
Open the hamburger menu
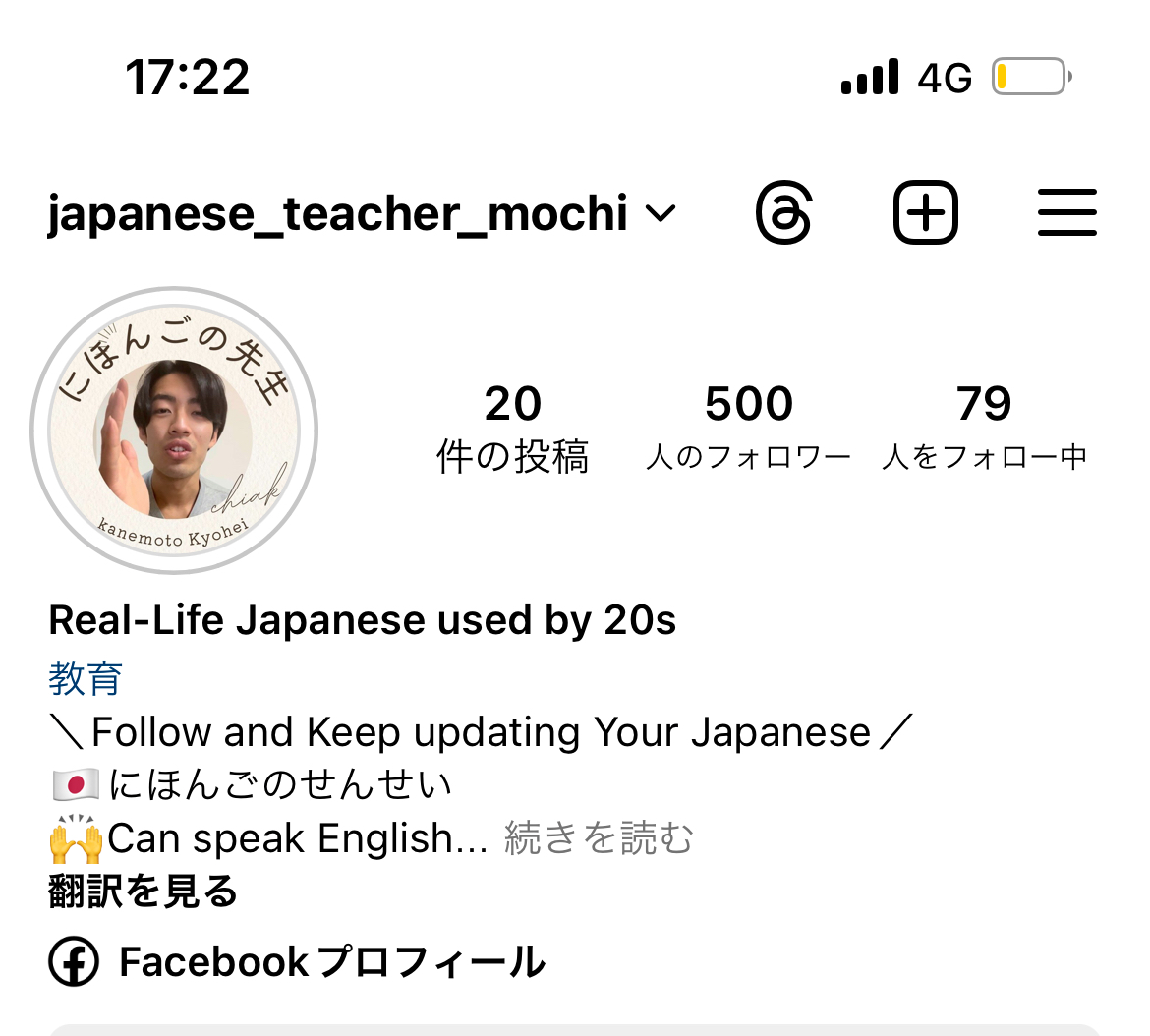click(1066, 212)
